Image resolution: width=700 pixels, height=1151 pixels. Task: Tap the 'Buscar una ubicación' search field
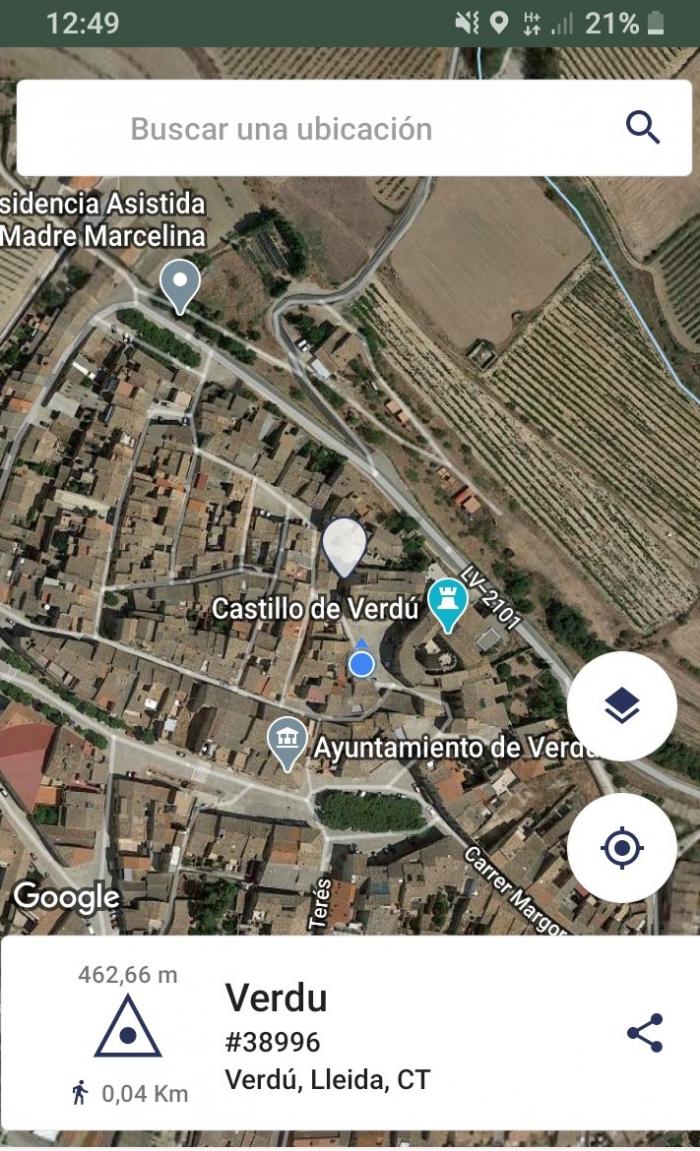(354, 128)
